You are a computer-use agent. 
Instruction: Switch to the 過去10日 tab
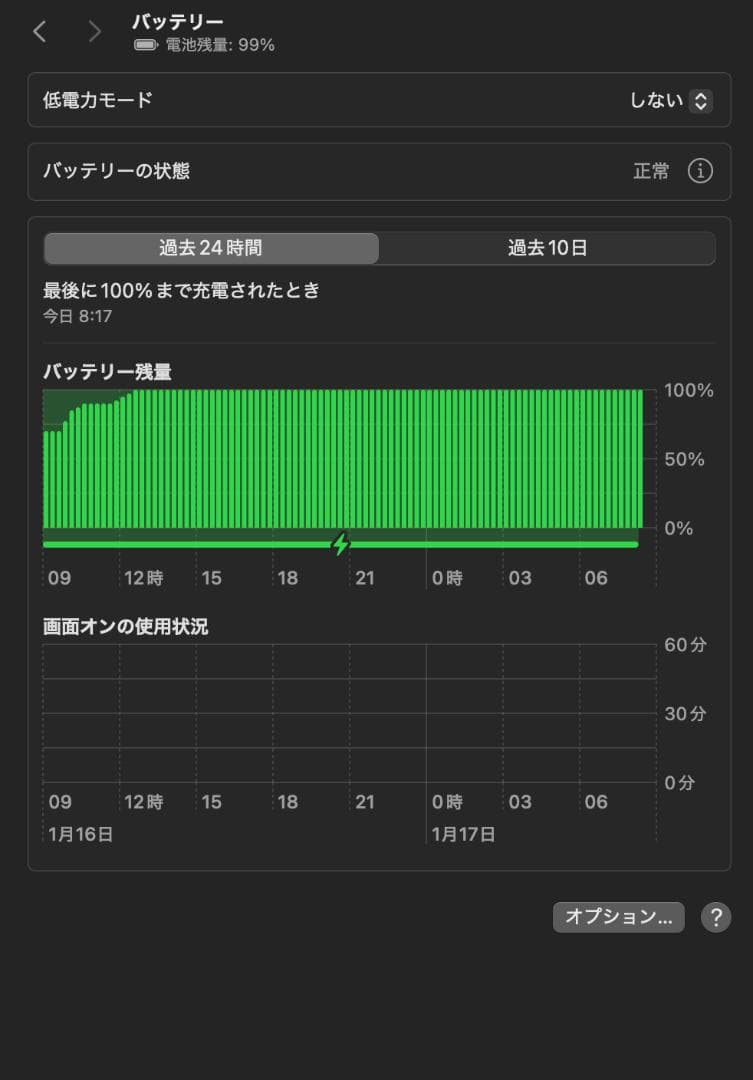[x=547, y=248]
